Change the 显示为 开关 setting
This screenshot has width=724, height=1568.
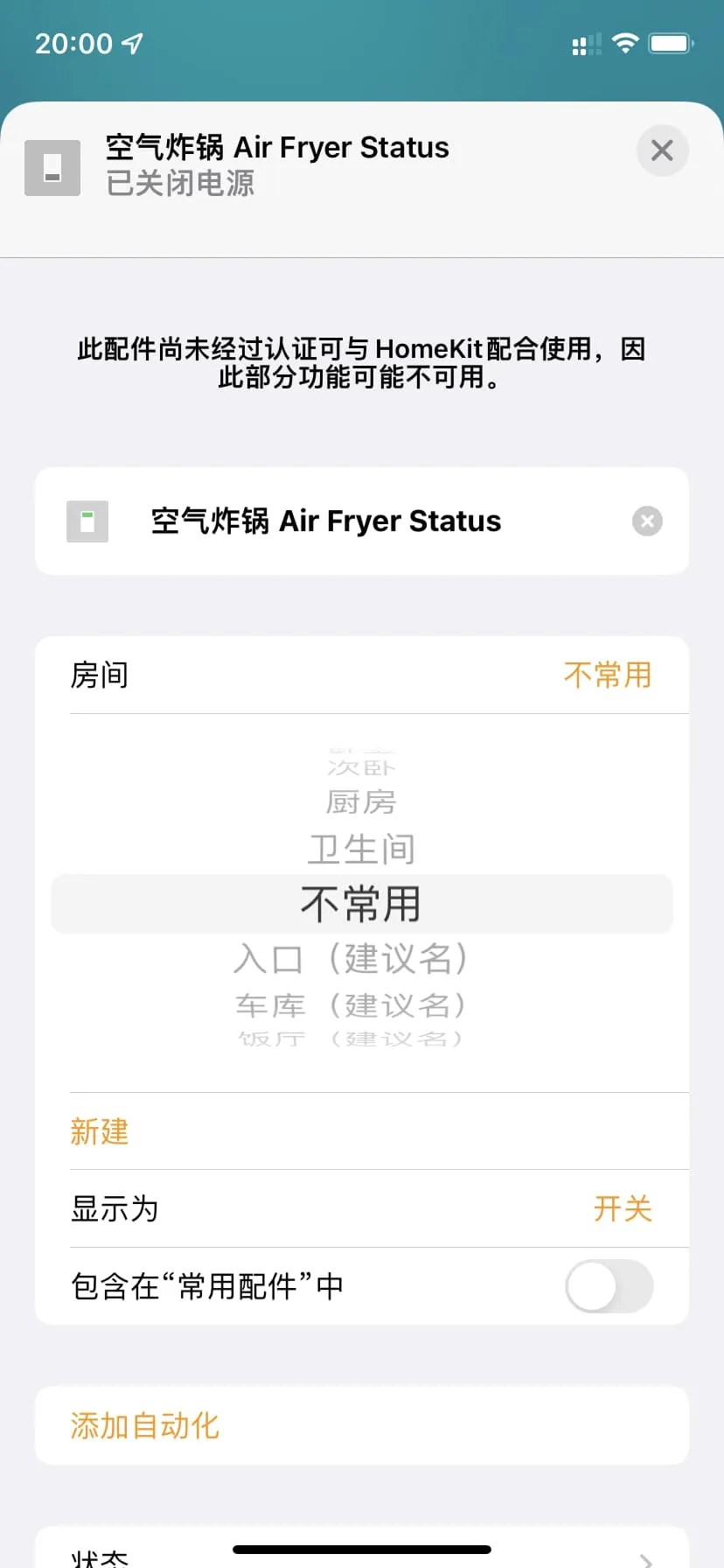(x=622, y=1209)
